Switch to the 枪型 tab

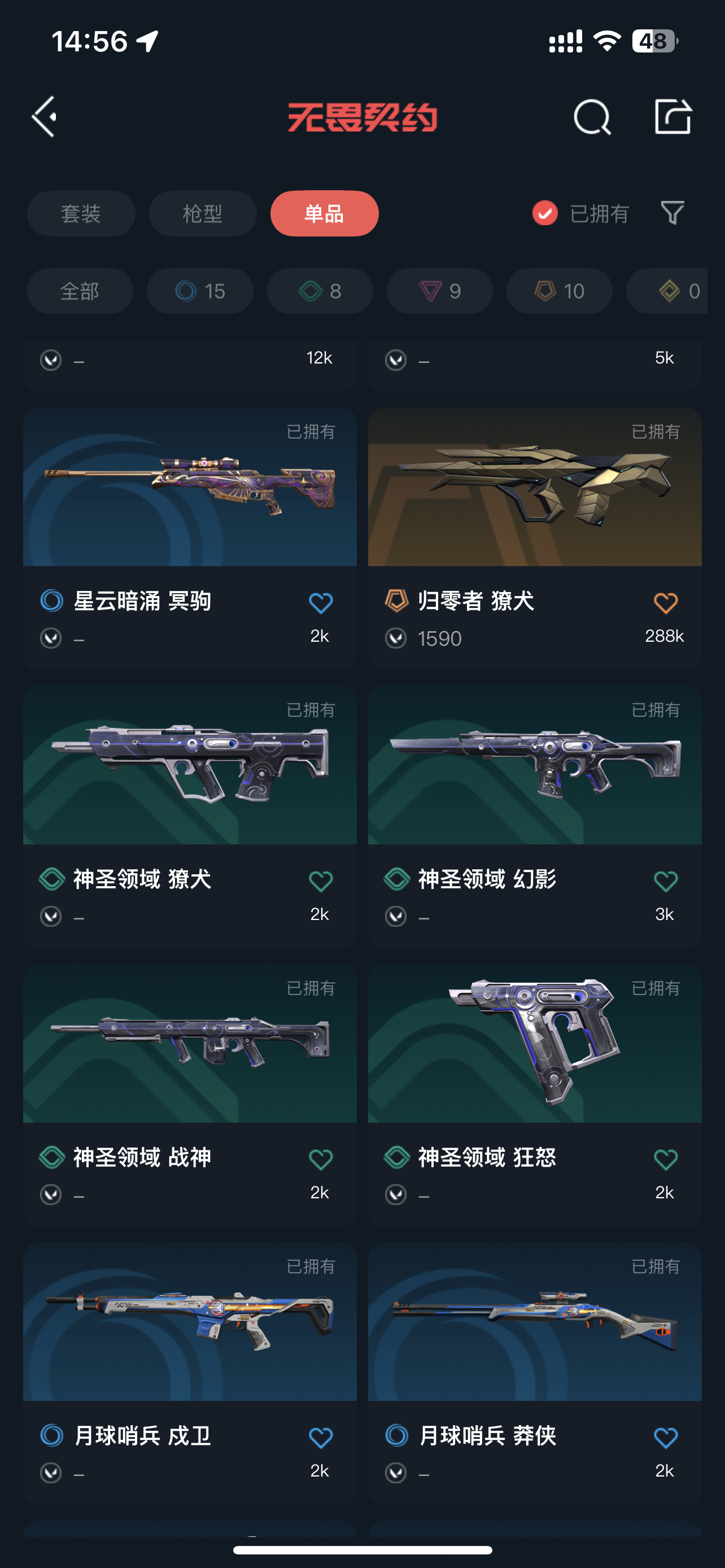coord(203,214)
